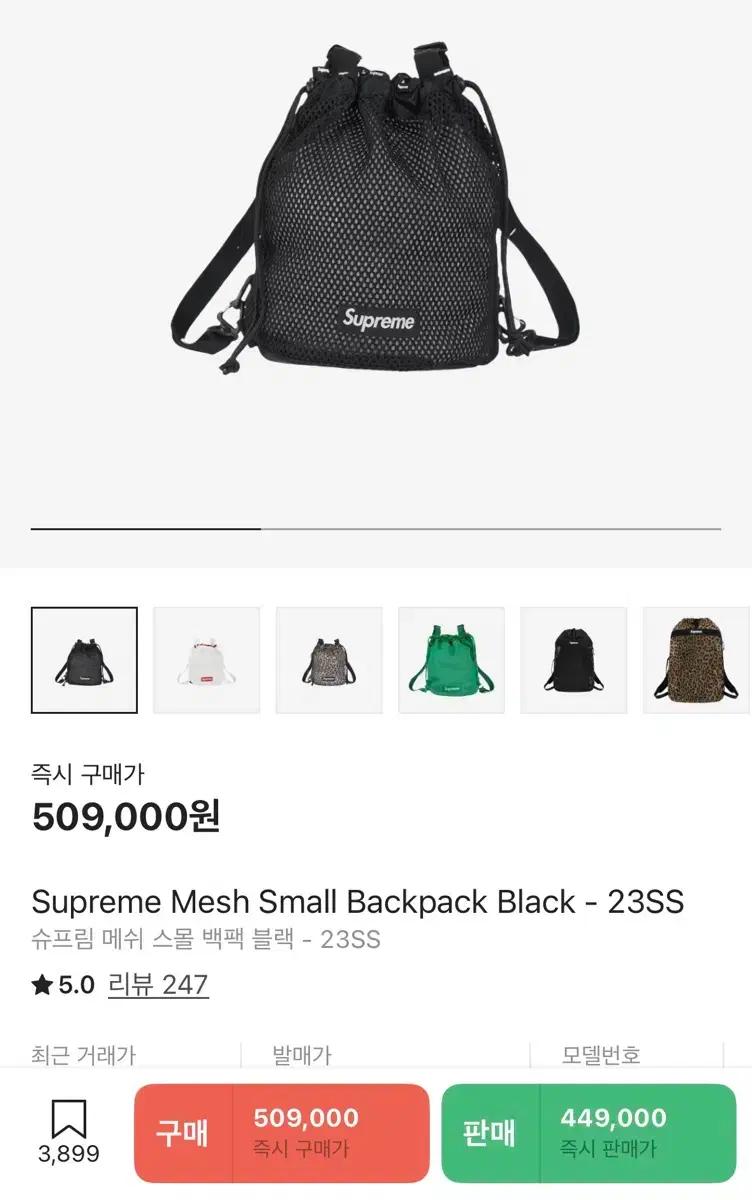Select the green bag color thumbnail
The width and height of the screenshot is (752, 1200).
pyautogui.click(x=451, y=660)
